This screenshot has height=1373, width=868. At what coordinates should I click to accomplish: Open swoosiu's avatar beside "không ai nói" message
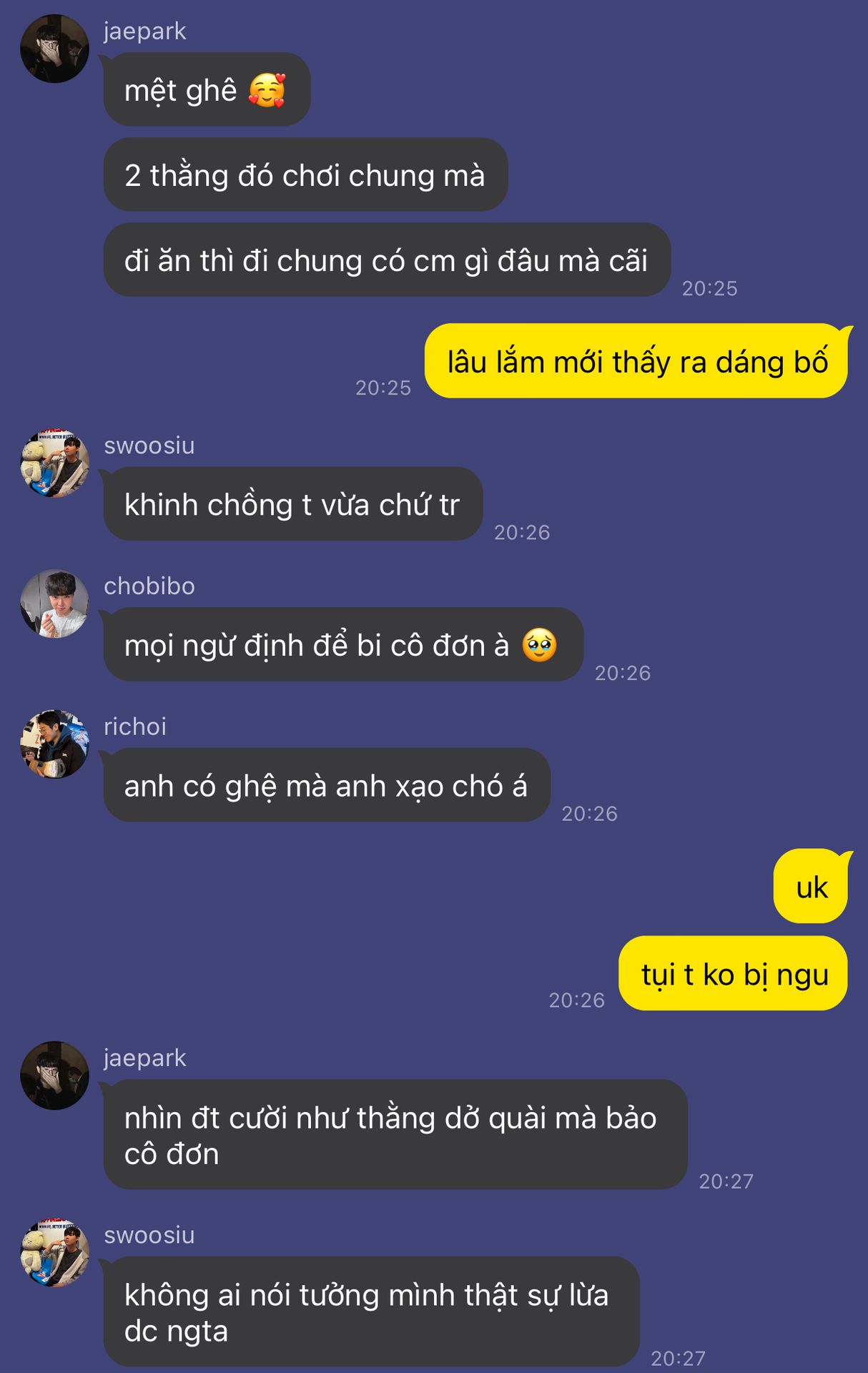(x=54, y=1253)
